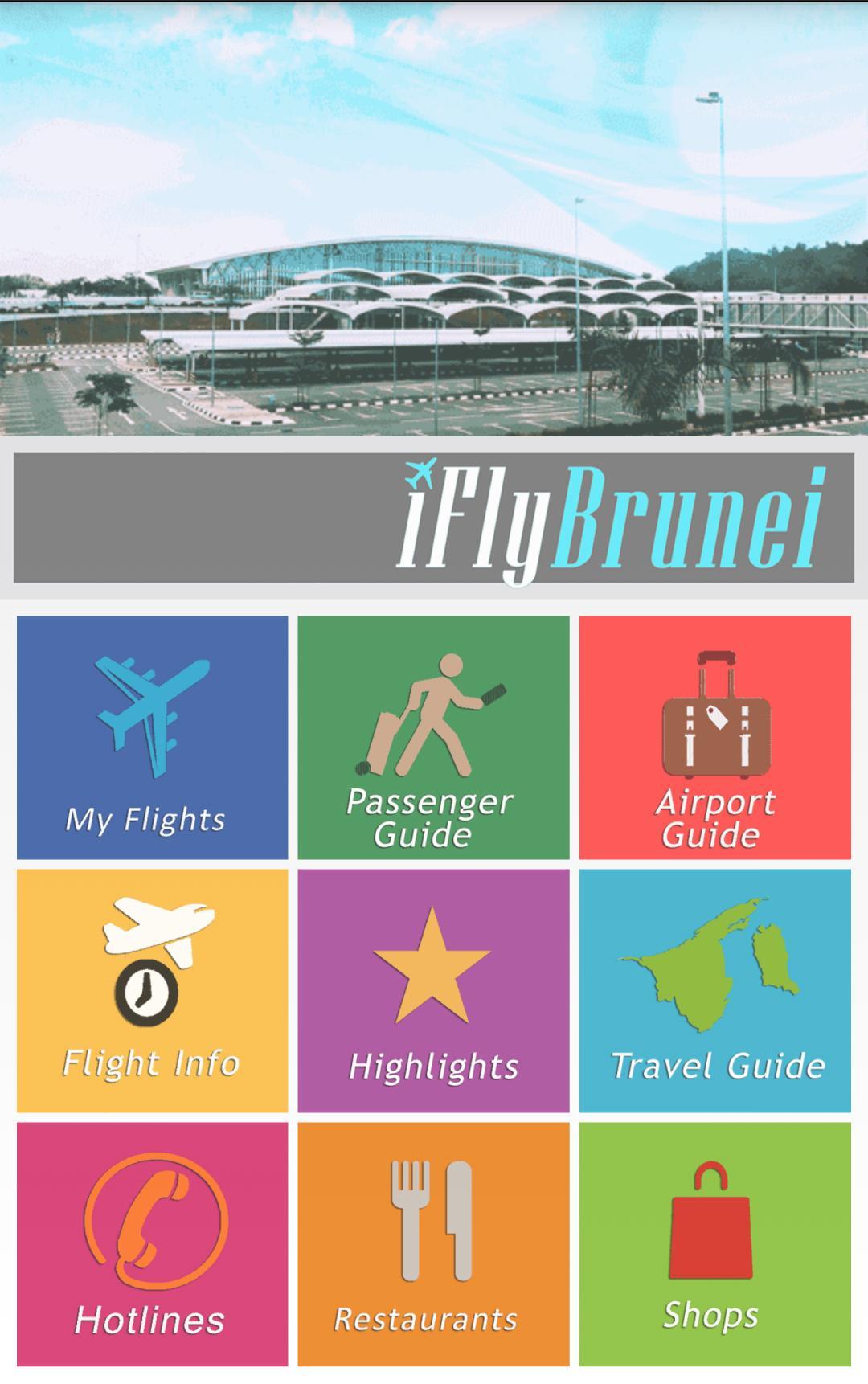Tap the airport terminal photo at the top
This screenshot has width=868, height=1384.
[434, 225]
